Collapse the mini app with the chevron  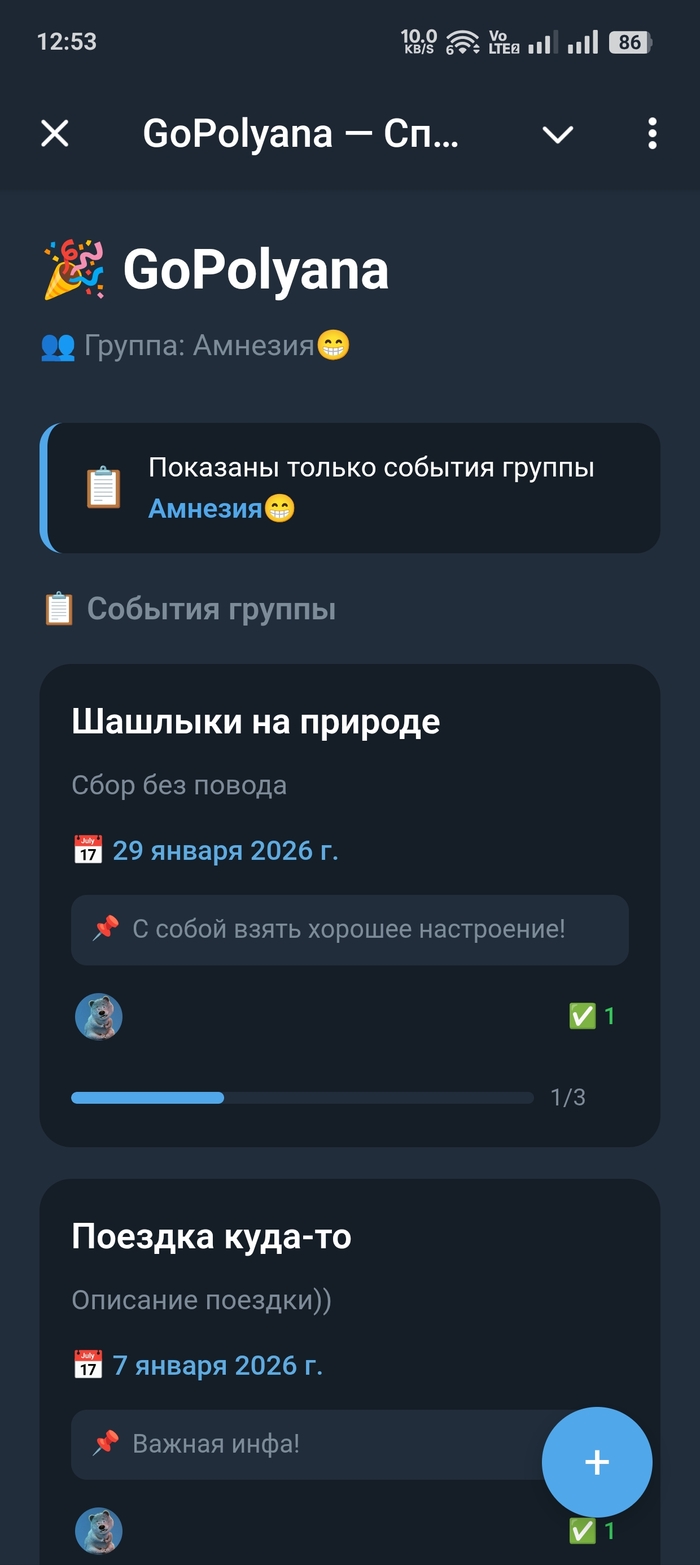click(x=557, y=133)
